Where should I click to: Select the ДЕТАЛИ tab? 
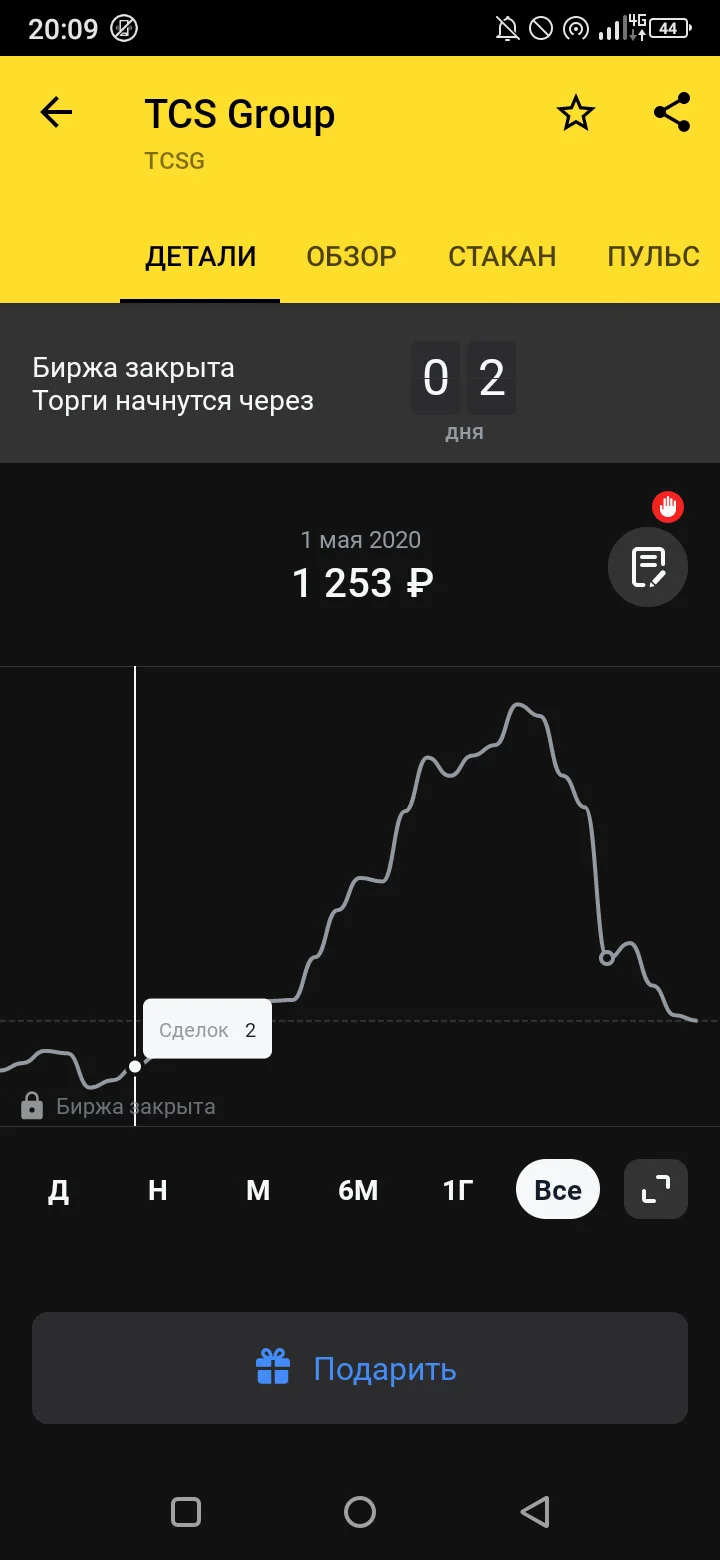201,256
